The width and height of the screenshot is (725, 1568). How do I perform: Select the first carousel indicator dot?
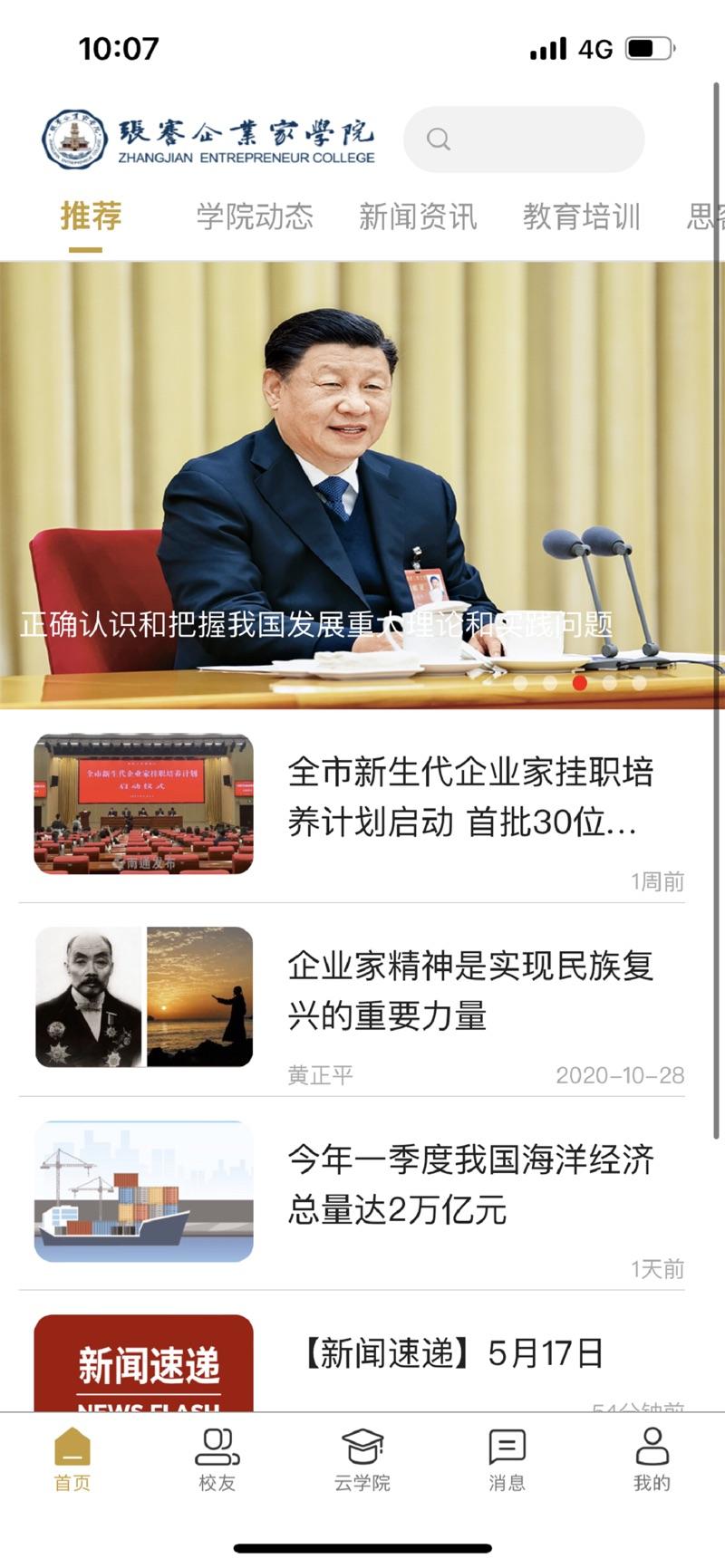(x=519, y=685)
